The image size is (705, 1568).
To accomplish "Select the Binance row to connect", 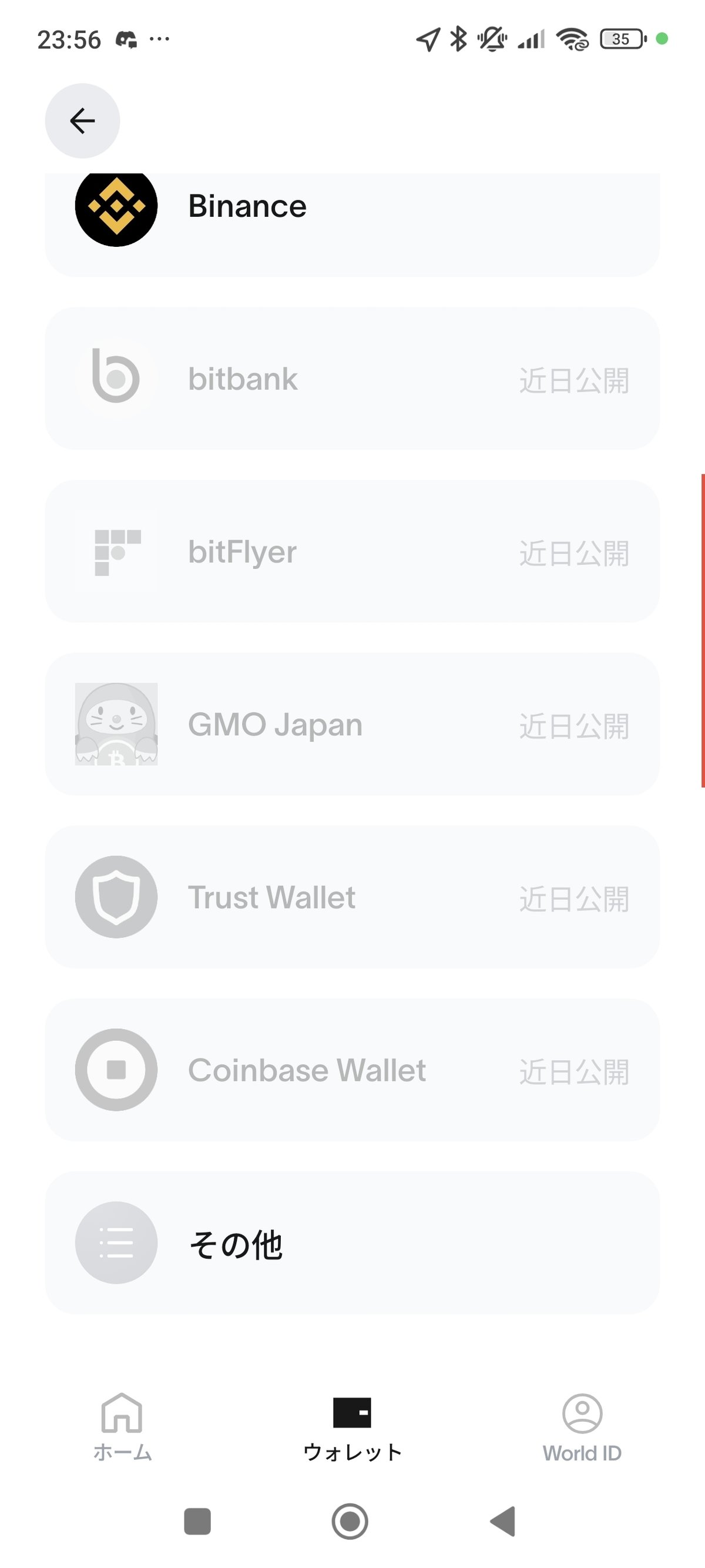I will tap(351, 207).
